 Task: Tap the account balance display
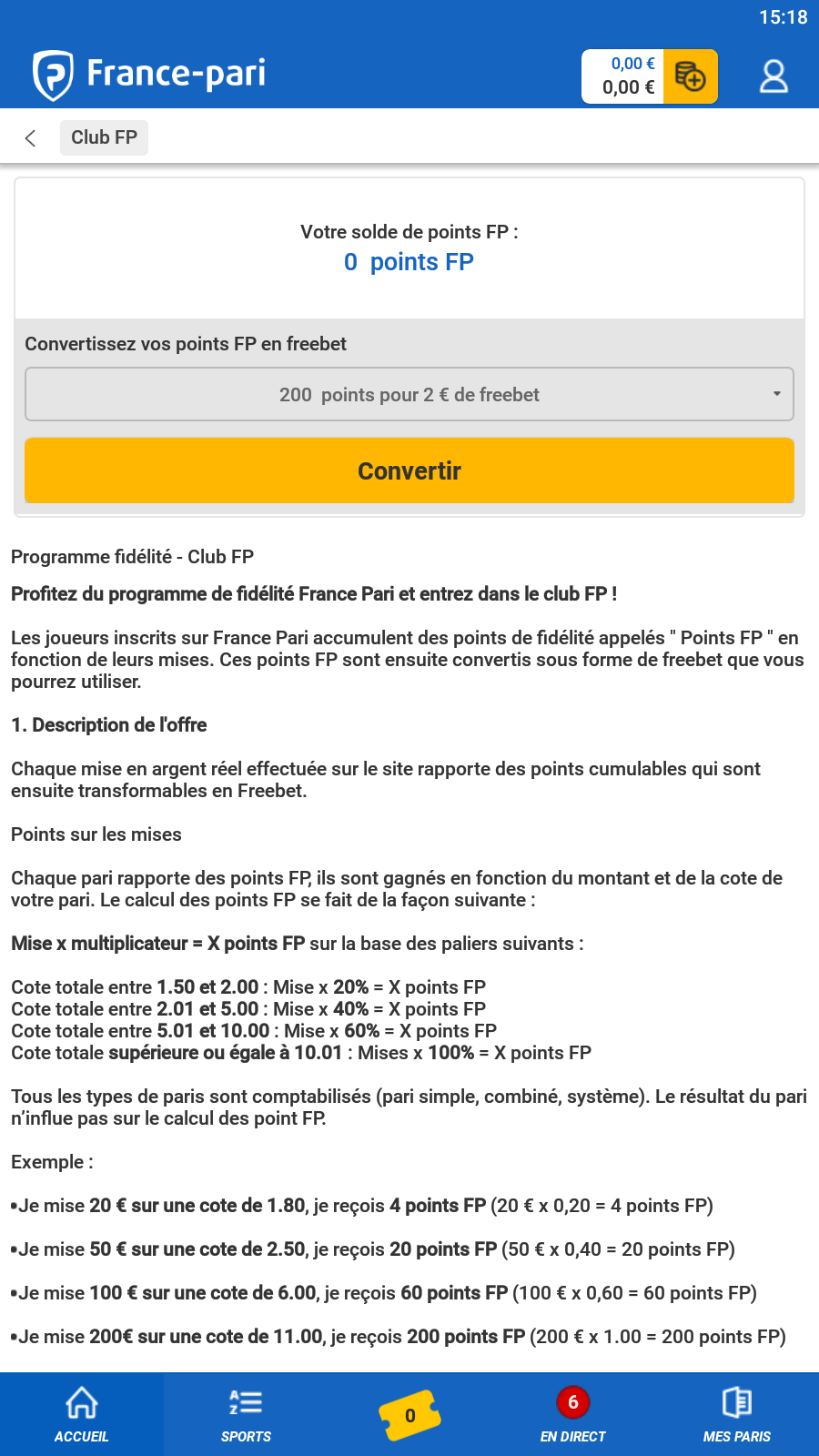click(624, 76)
